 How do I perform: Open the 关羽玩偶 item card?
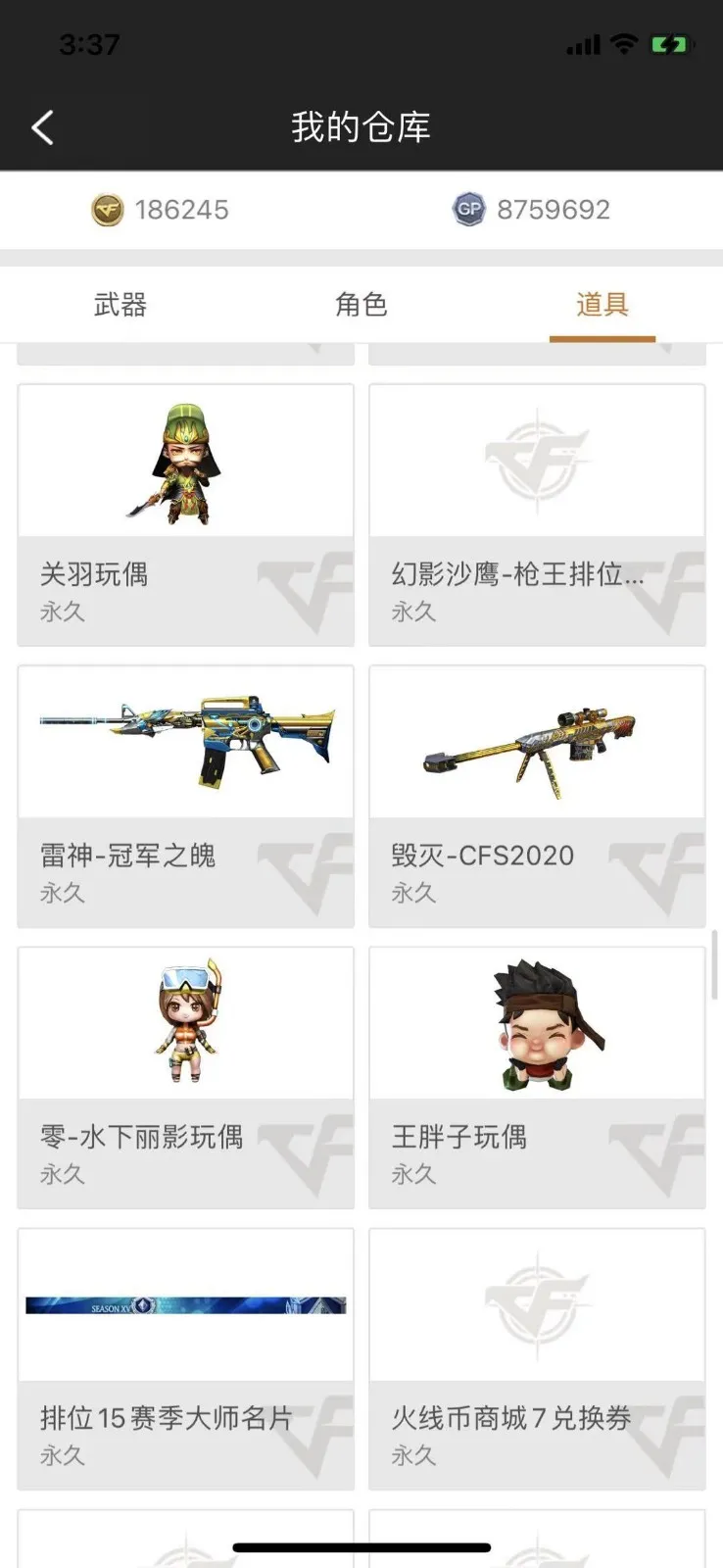pos(185,514)
